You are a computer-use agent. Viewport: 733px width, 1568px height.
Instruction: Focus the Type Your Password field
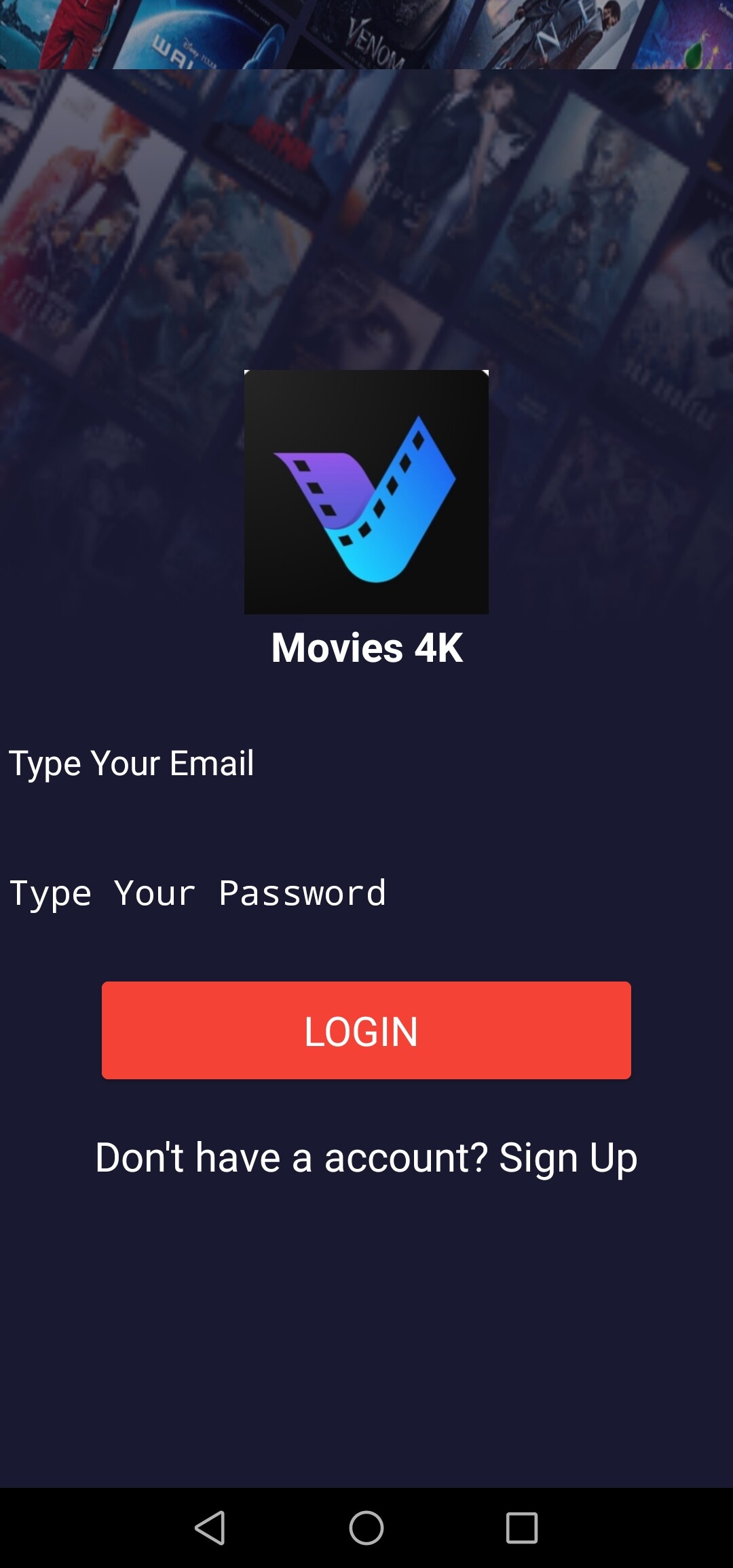click(366, 893)
